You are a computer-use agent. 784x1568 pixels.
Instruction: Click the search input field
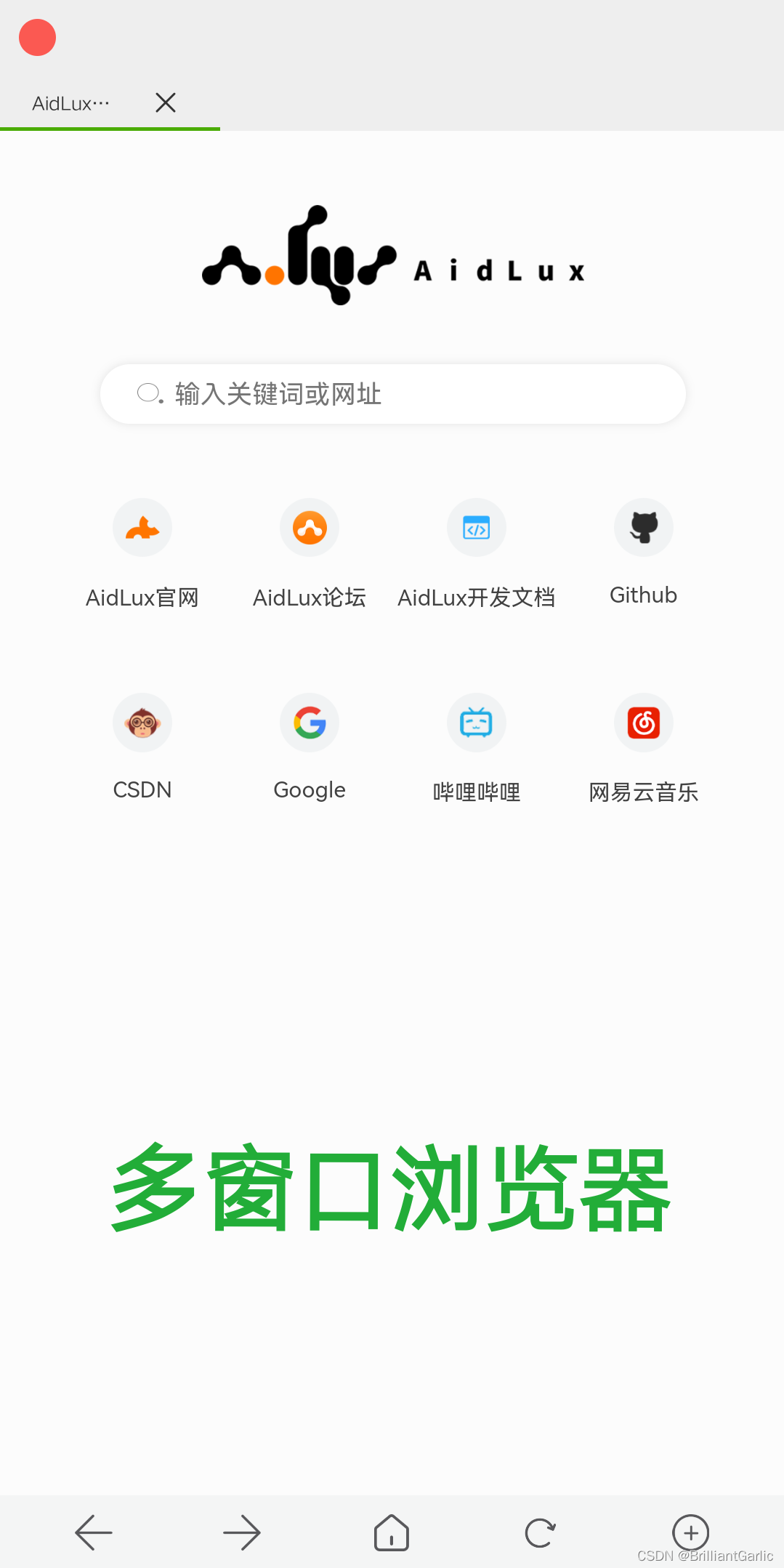coord(392,394)
